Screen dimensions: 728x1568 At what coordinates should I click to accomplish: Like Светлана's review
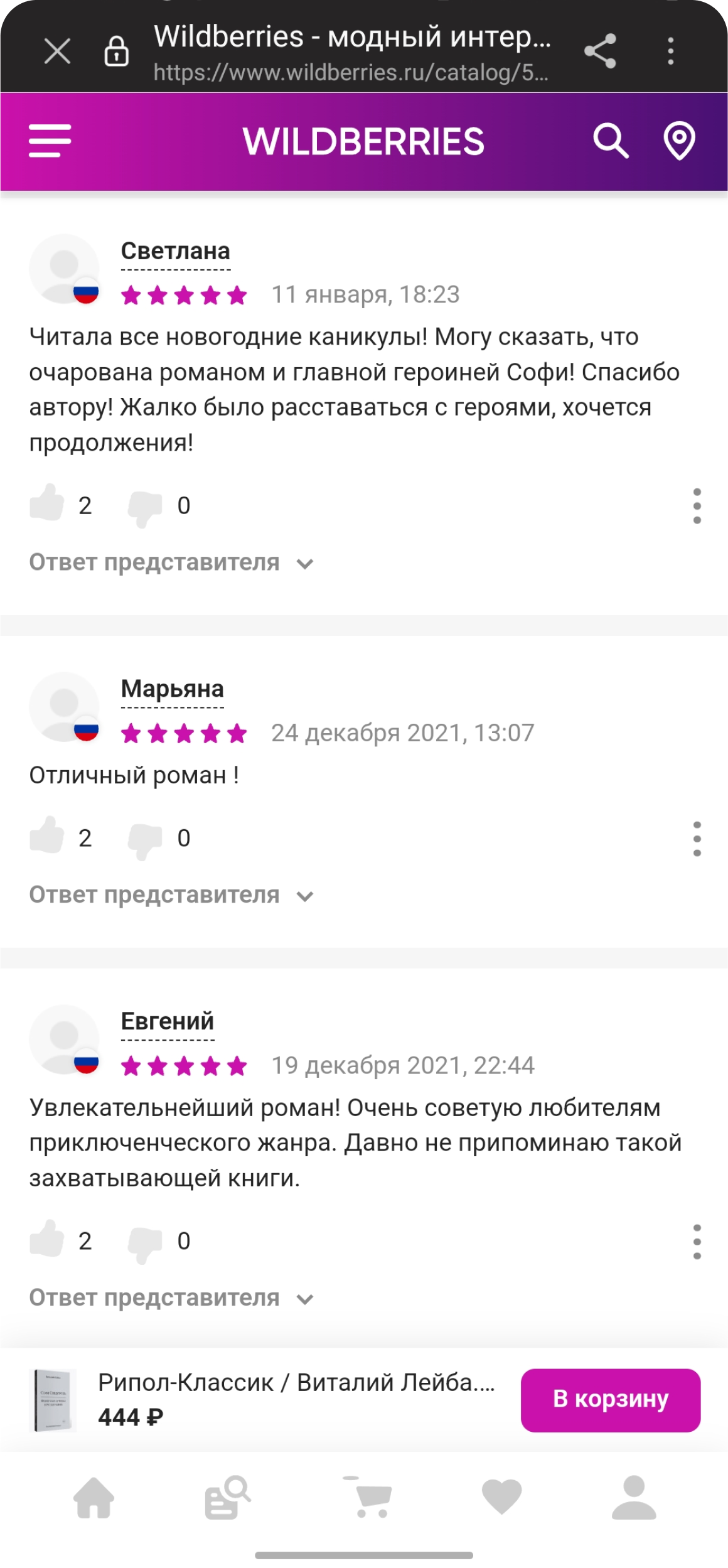pos(47,504)
